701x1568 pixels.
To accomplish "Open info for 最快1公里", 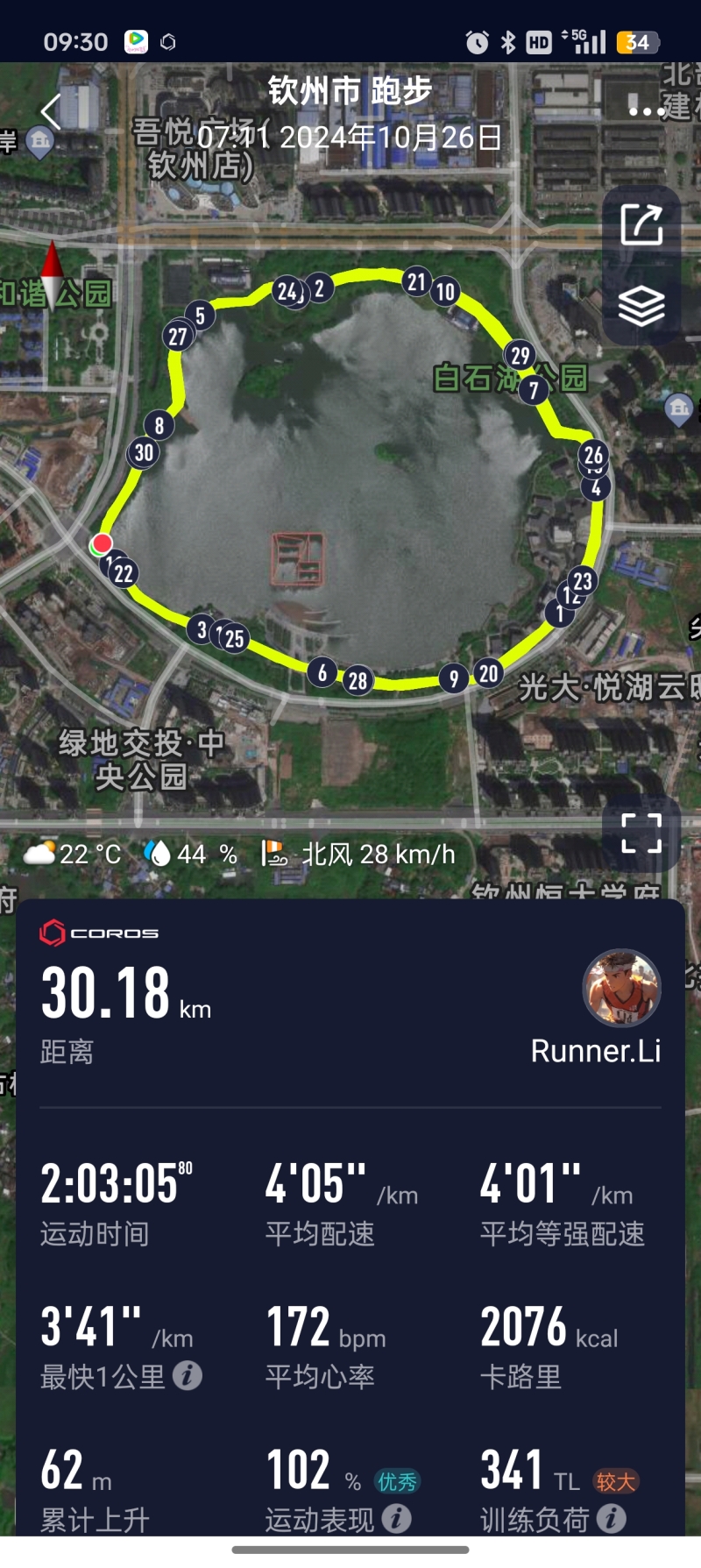I will pos(187,1375).
